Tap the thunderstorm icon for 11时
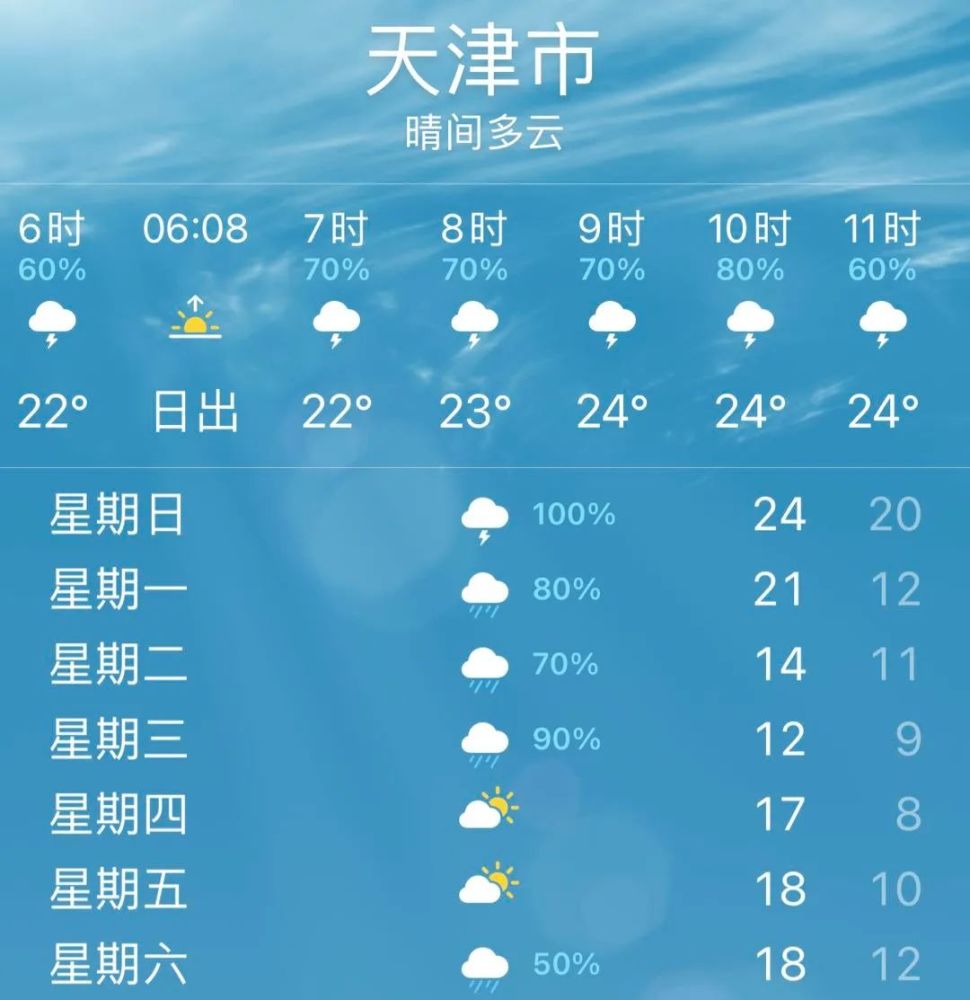Viewport: 970px width, 1000px height. [885, 322]
